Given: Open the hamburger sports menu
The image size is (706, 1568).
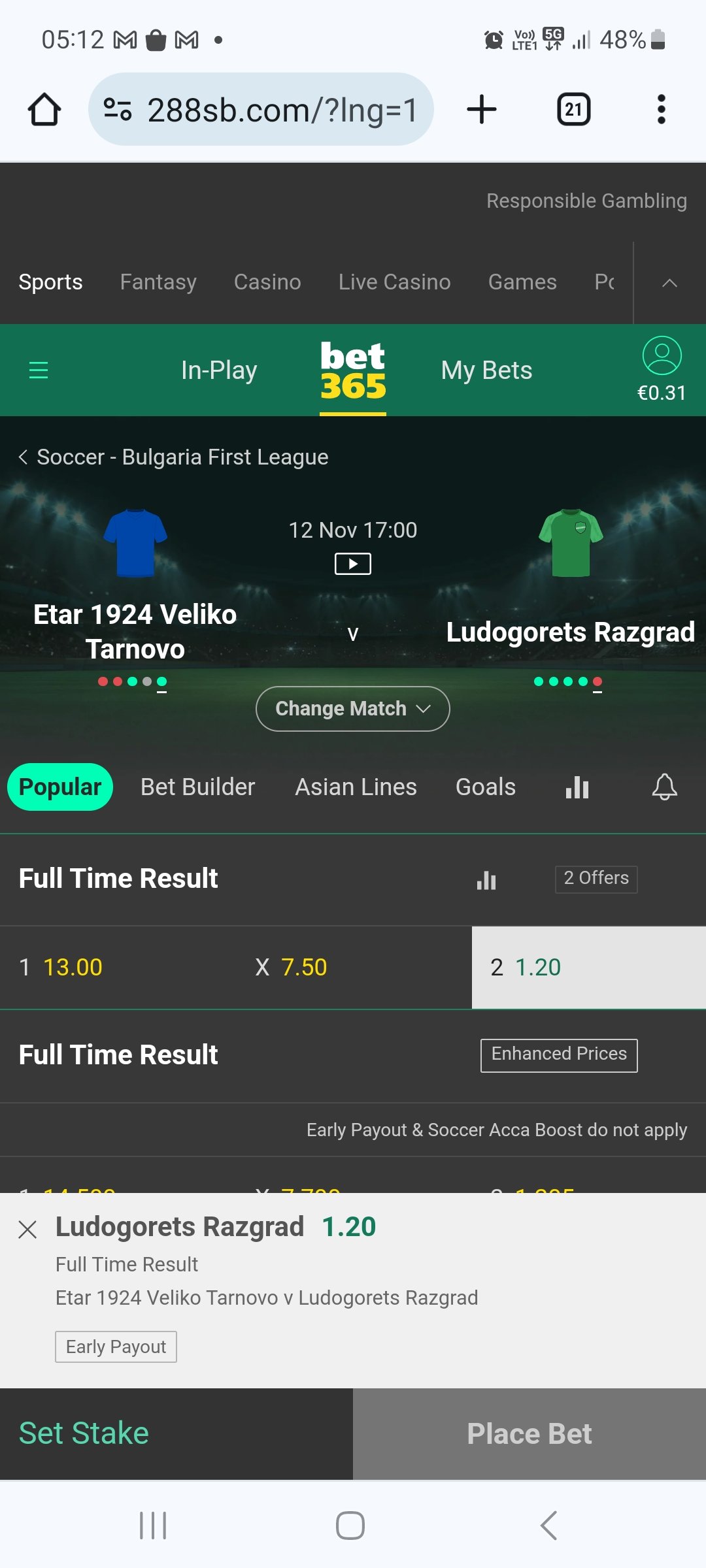Looking at the screenshot, I should (x=39, y=370).
